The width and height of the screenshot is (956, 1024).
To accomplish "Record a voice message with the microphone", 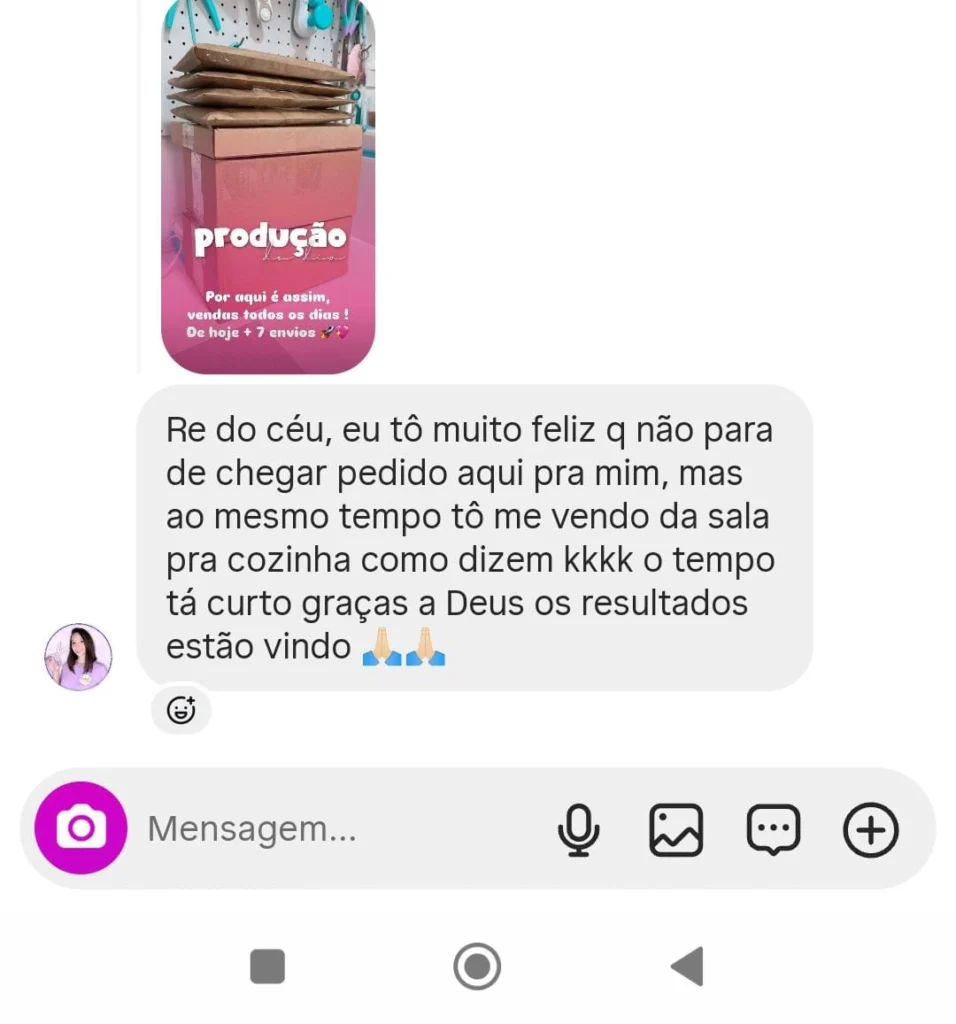I will point(578,830).
